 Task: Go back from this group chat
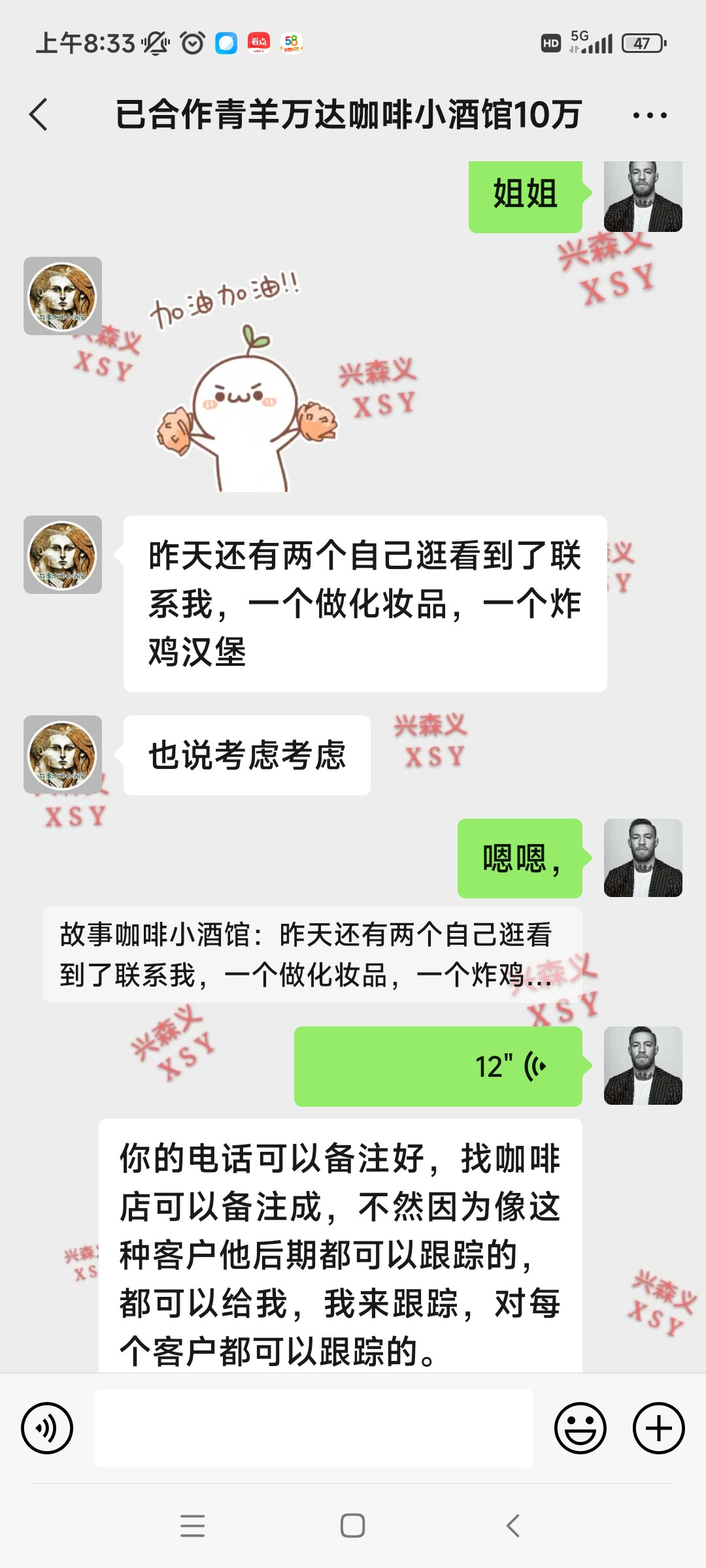click(x=39, y=115)
